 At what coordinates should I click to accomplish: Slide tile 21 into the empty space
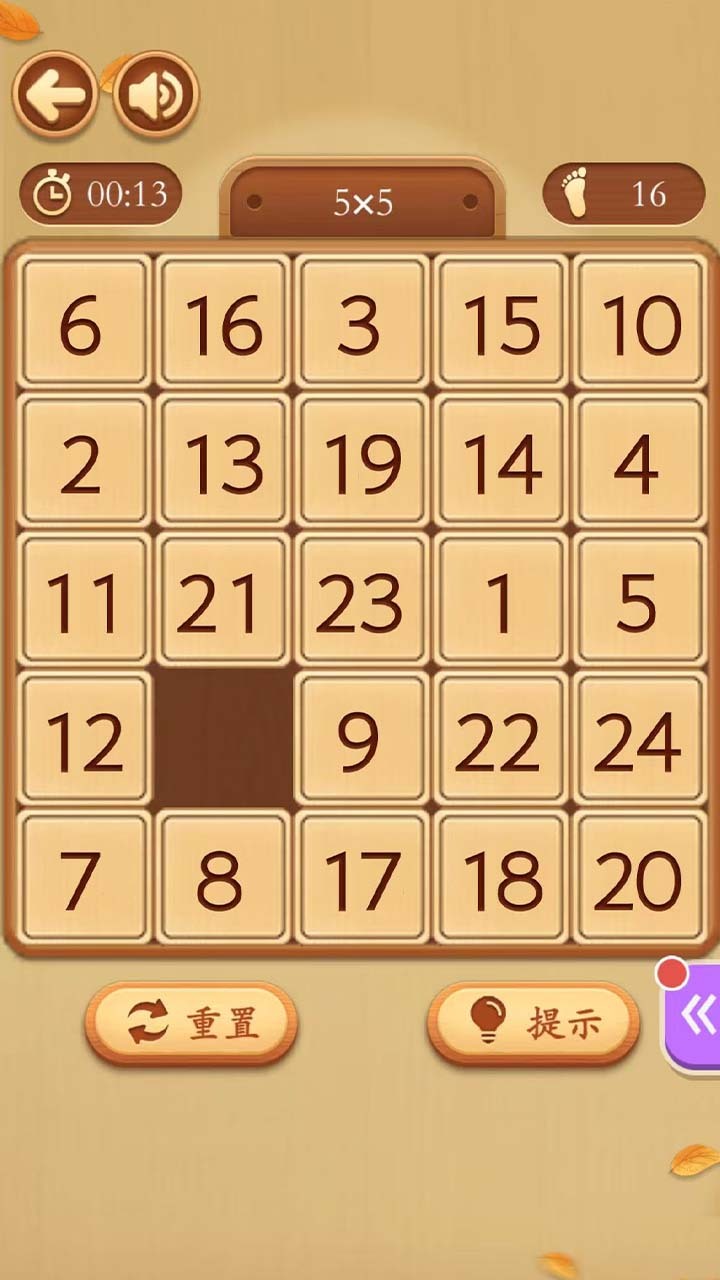click(x=223, y=600)
